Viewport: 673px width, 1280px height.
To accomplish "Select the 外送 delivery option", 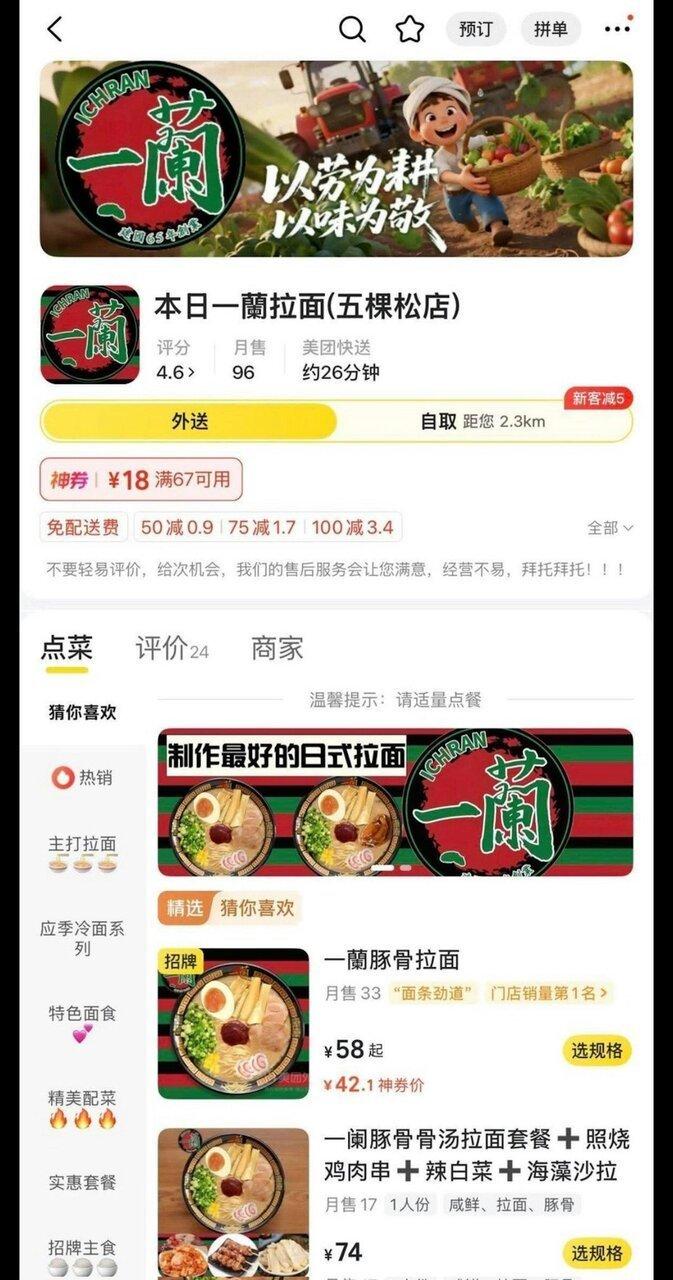I will click(x=189, y=421).
